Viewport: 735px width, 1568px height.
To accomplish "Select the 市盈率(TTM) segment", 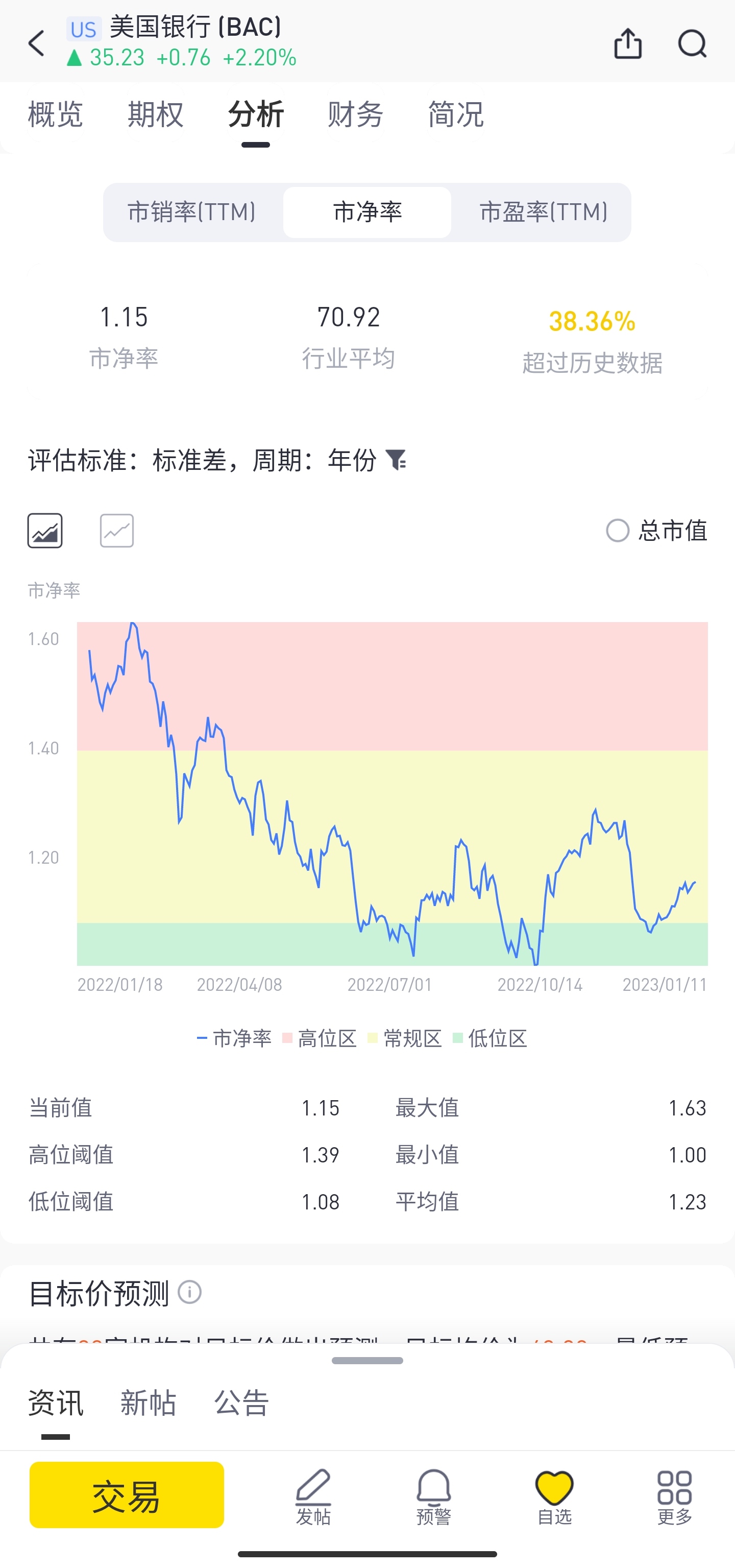I will coord(544,212).
